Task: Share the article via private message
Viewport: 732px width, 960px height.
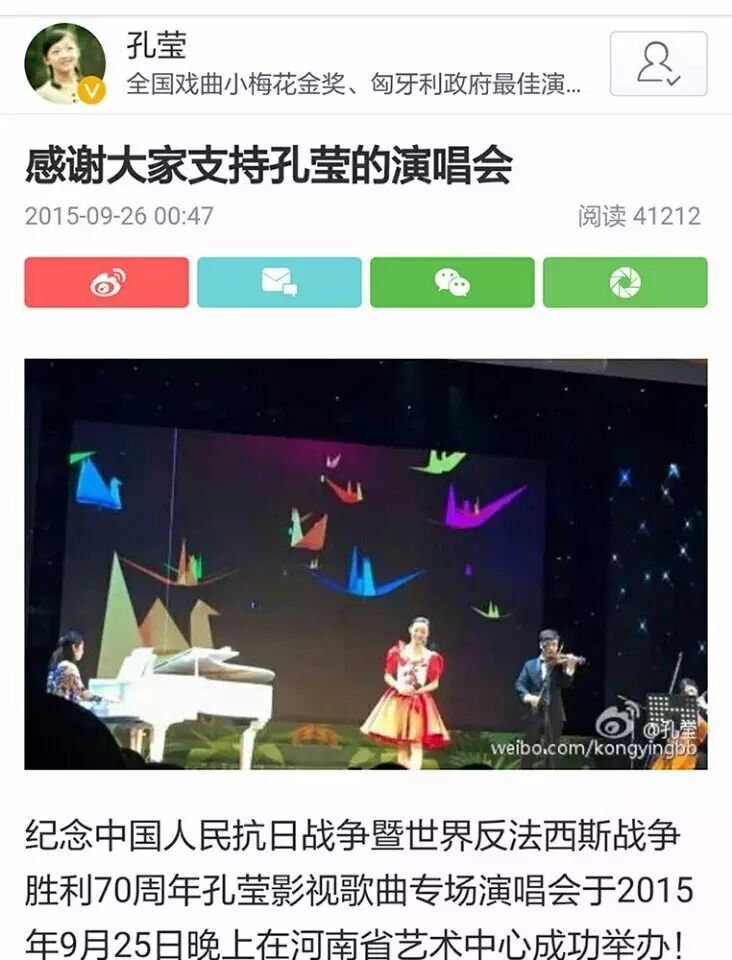Action: pos(279,283)
